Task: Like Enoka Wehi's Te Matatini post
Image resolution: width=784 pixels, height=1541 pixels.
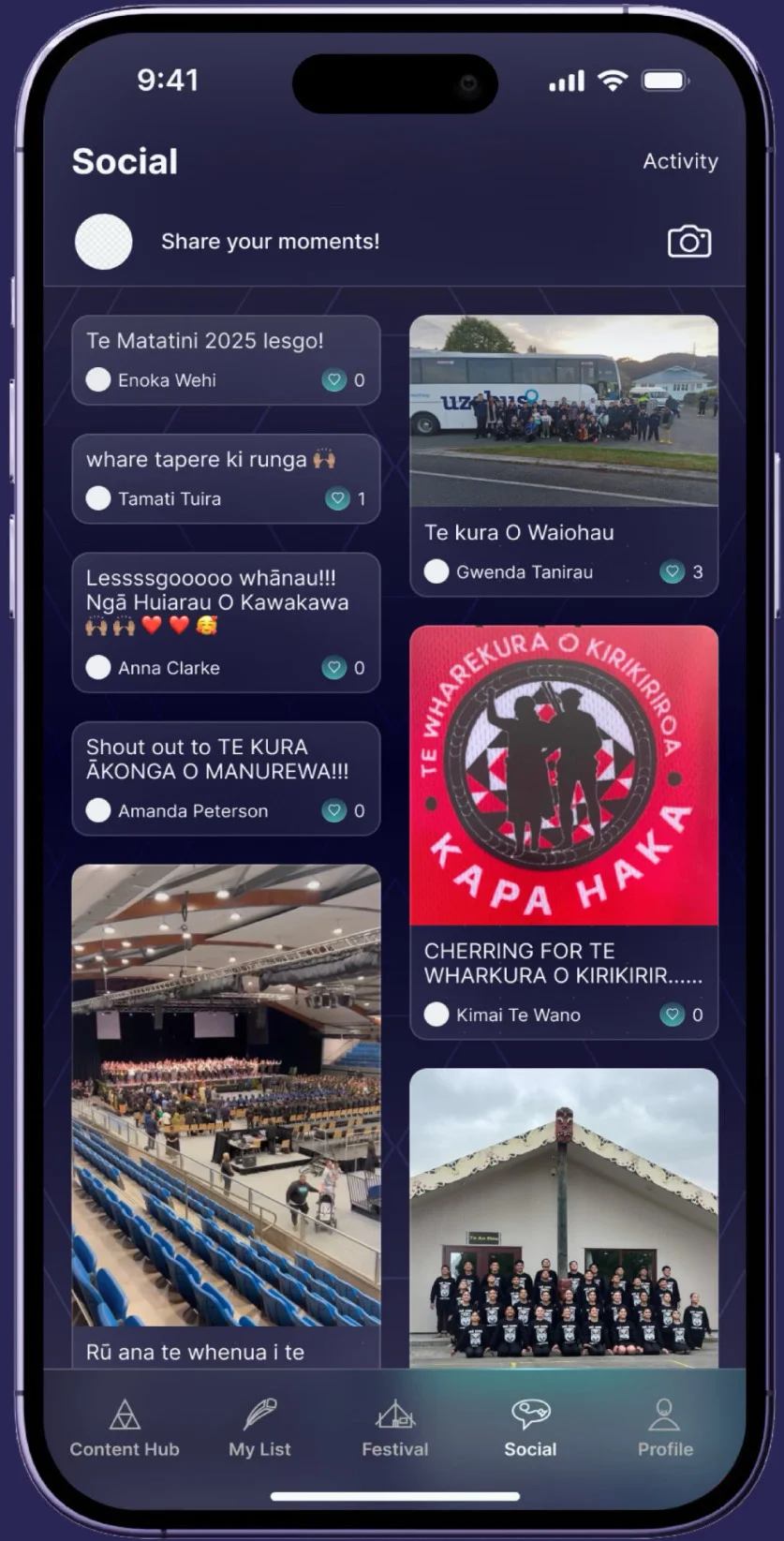Action: 334,380
